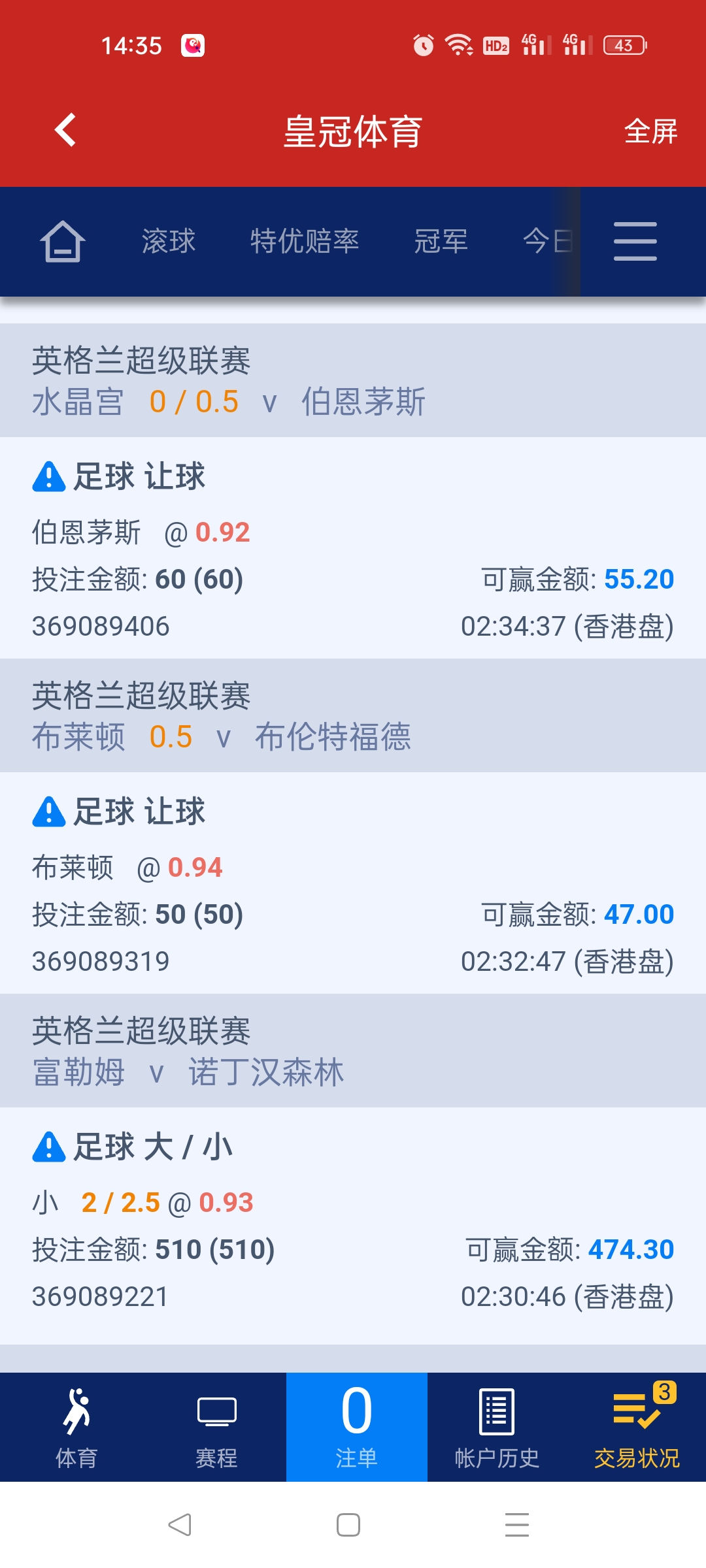Image resolution: width=706 pixels, height=1568 pixels.
Task: Switch to full screen via 全屏
Action: (x=650, y=131)
